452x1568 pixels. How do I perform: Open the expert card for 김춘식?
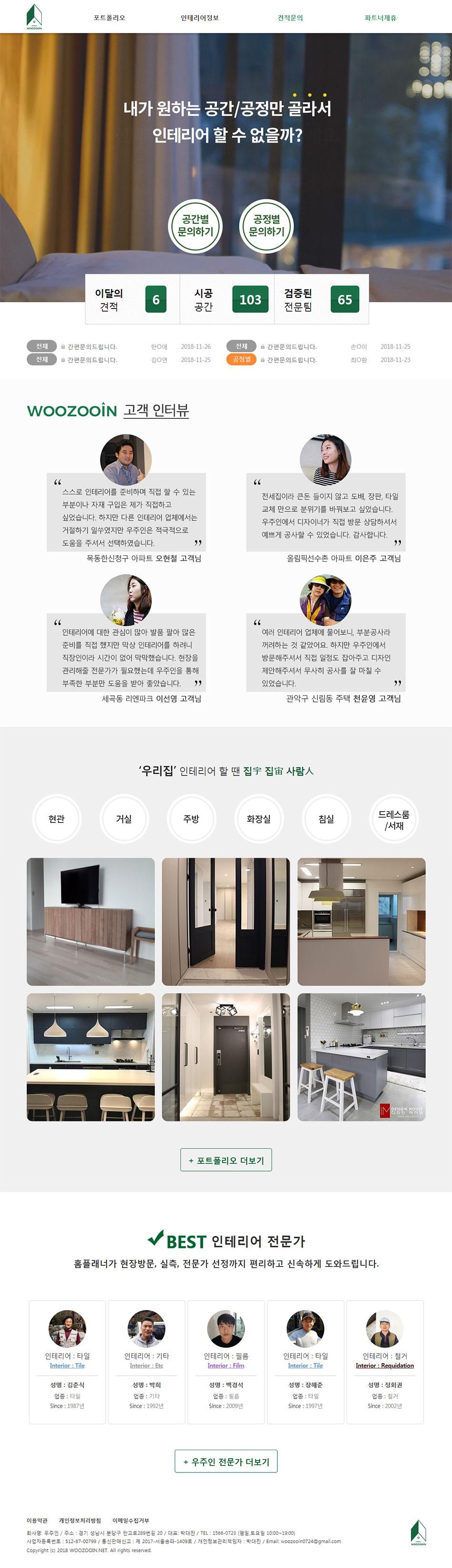[67, 1361]
